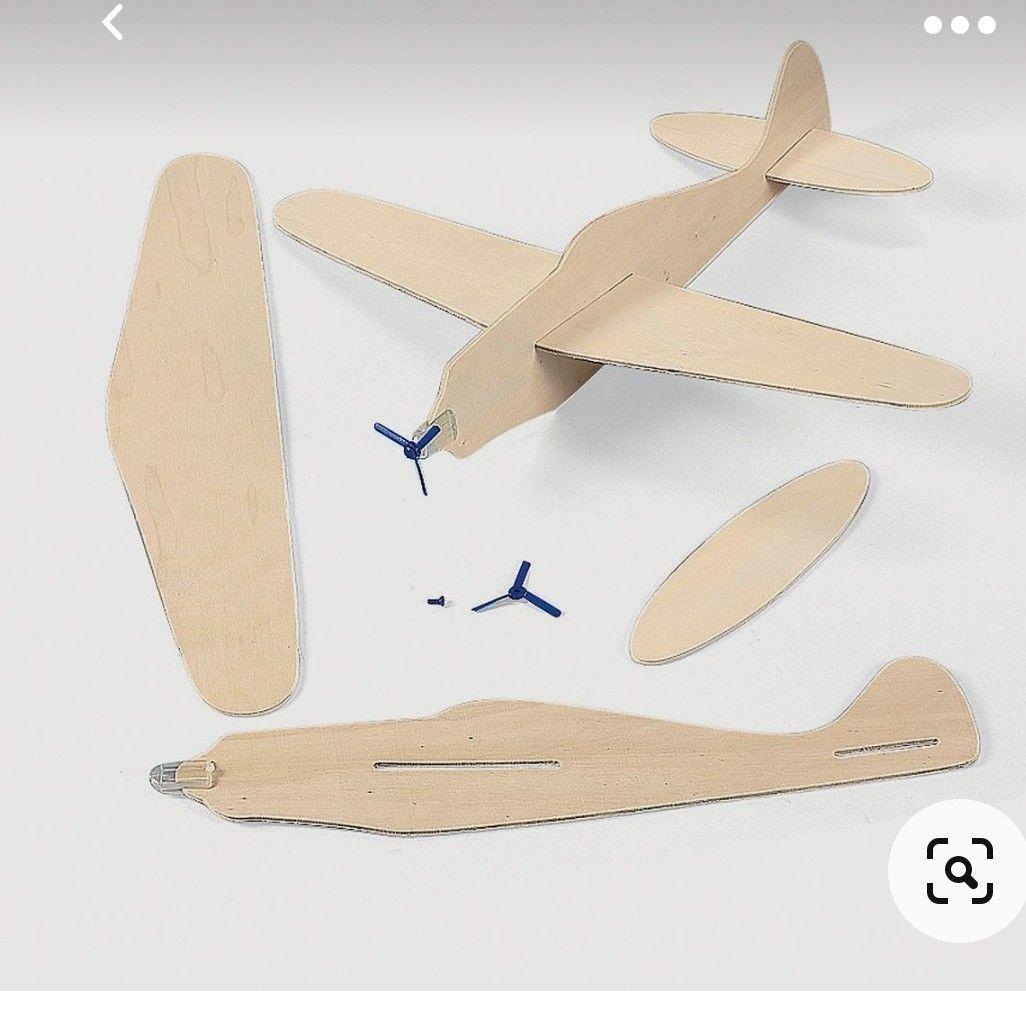Open the three-dot overflow menu
Screen dimensions: 1026x1019
(x=959, y=25)
